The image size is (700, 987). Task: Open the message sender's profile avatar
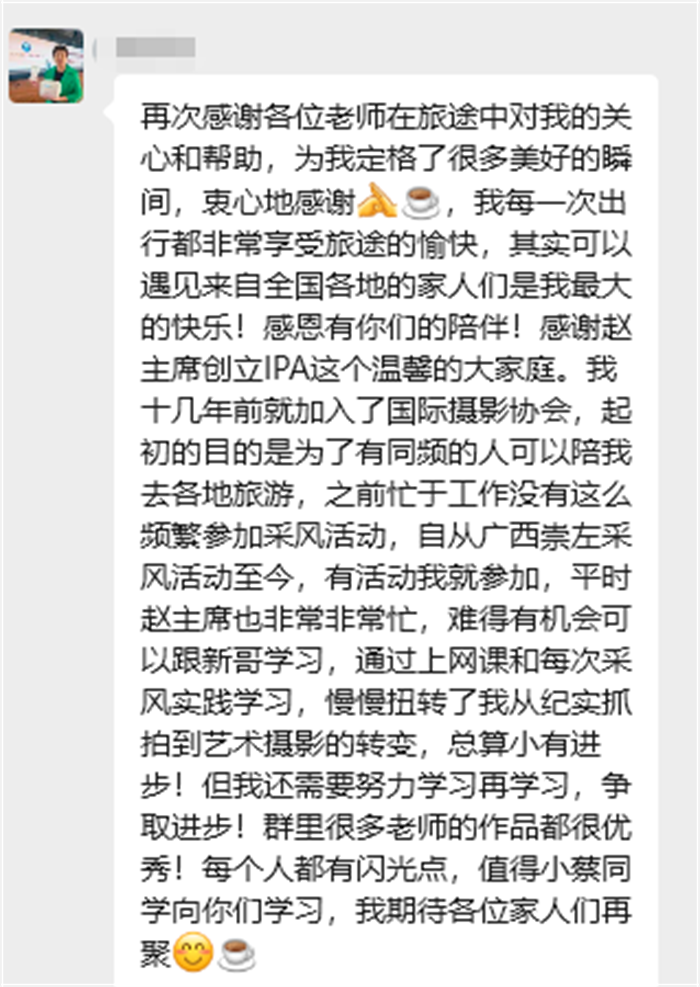click(46, 67)
